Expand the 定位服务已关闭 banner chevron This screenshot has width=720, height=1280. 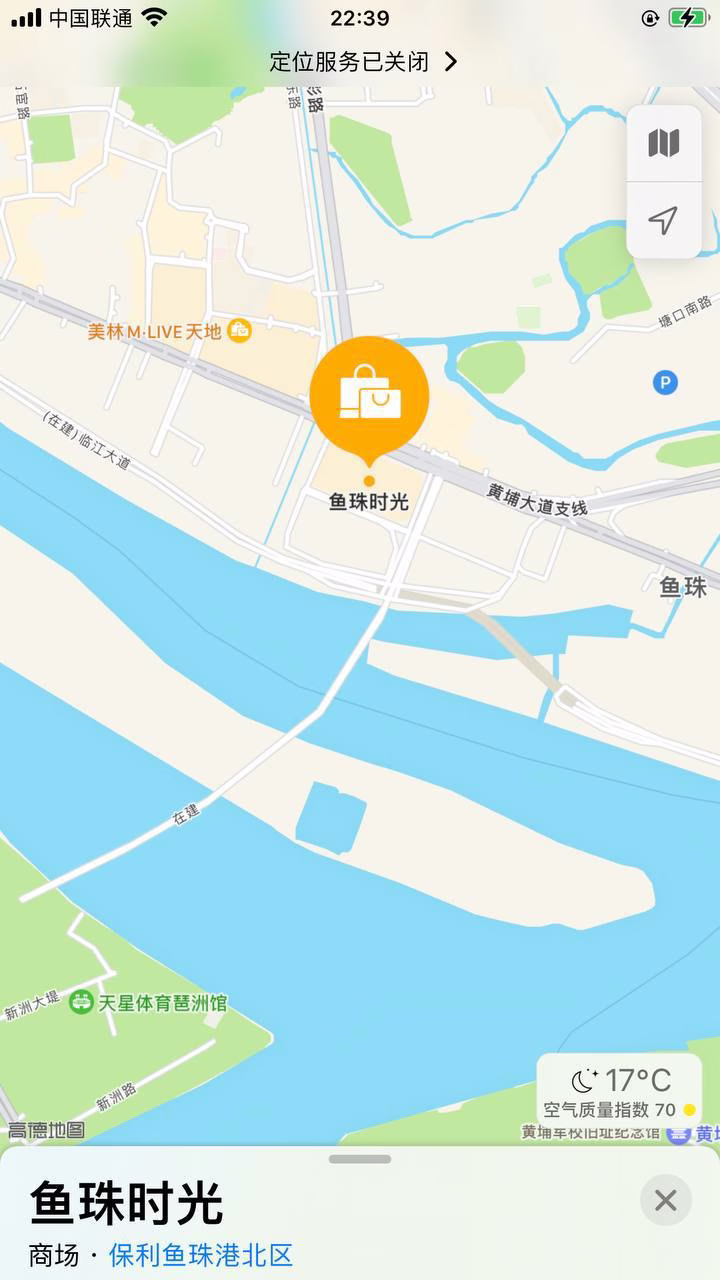coord(450,61)
